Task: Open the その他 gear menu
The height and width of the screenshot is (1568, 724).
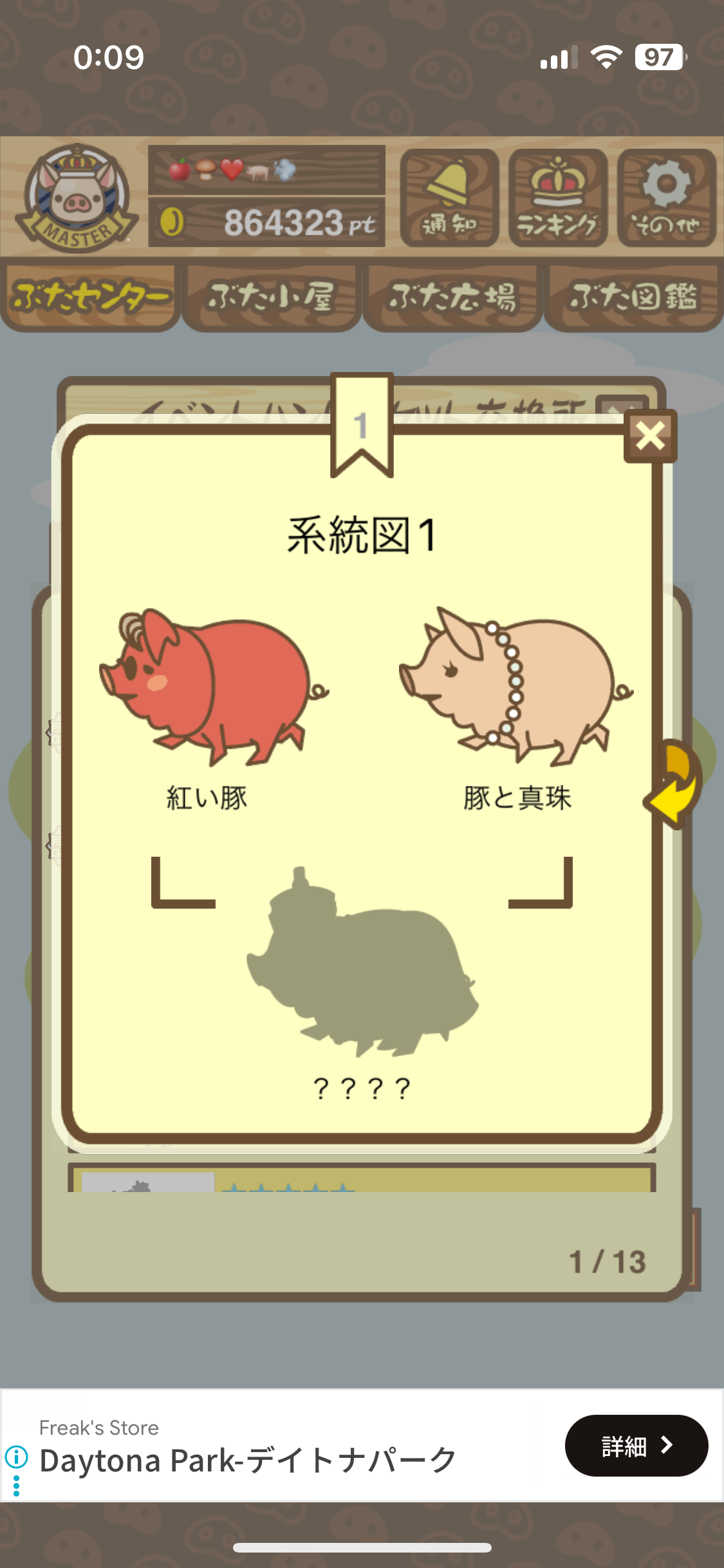Action: 666,198
